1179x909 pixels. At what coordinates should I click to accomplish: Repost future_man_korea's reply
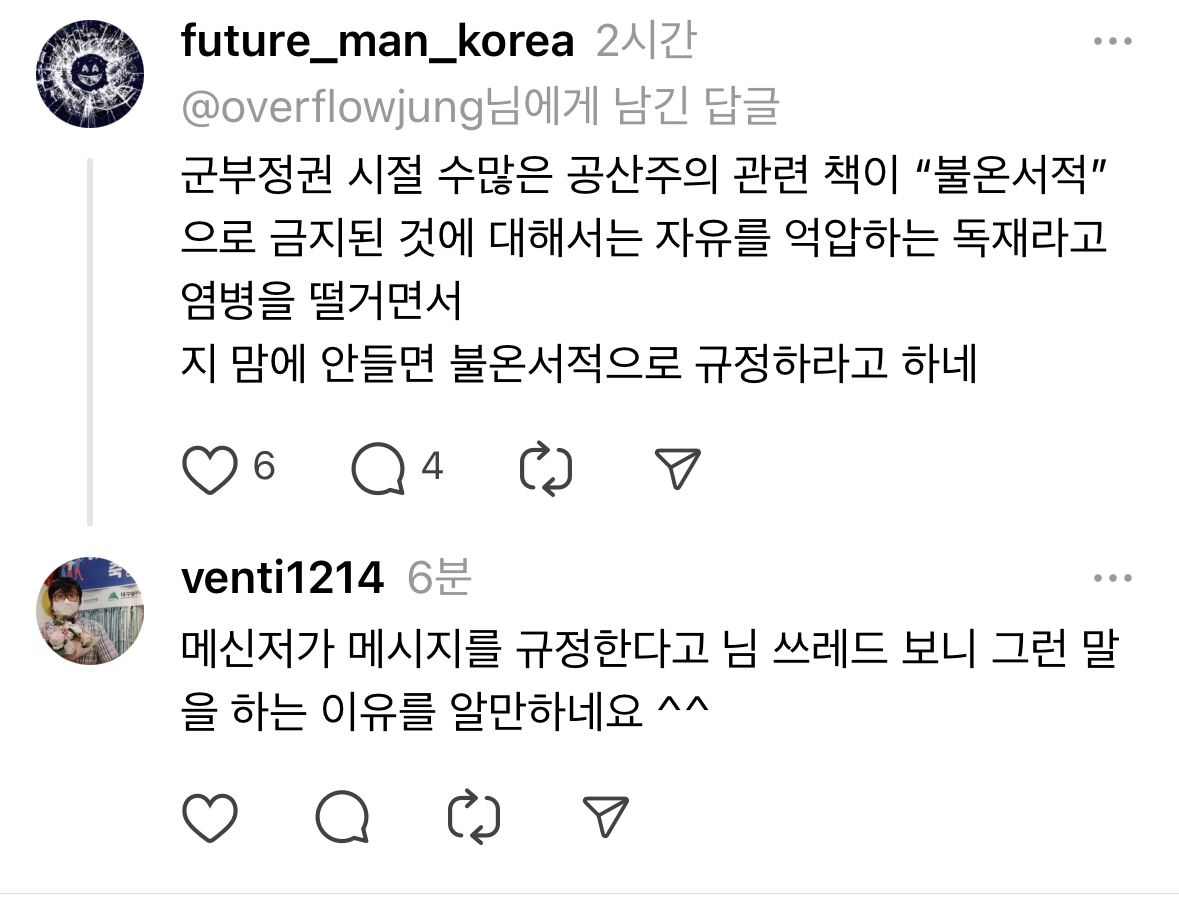547,470
